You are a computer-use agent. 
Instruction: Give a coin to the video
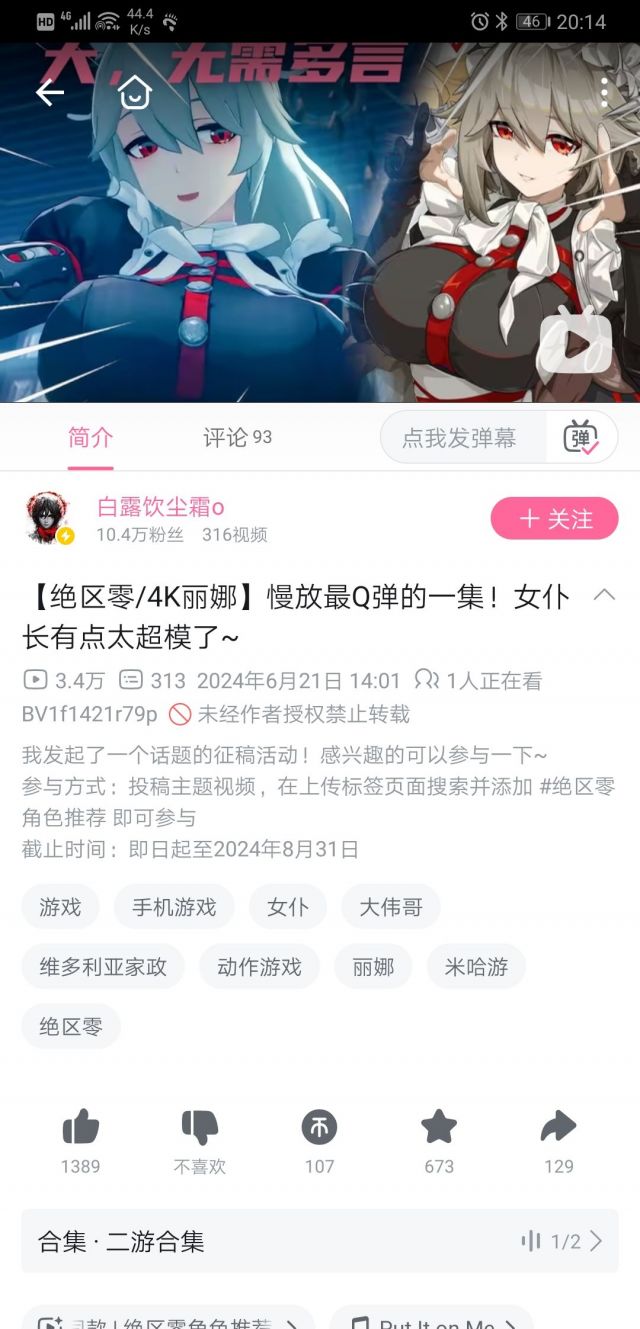[319, 1127]
